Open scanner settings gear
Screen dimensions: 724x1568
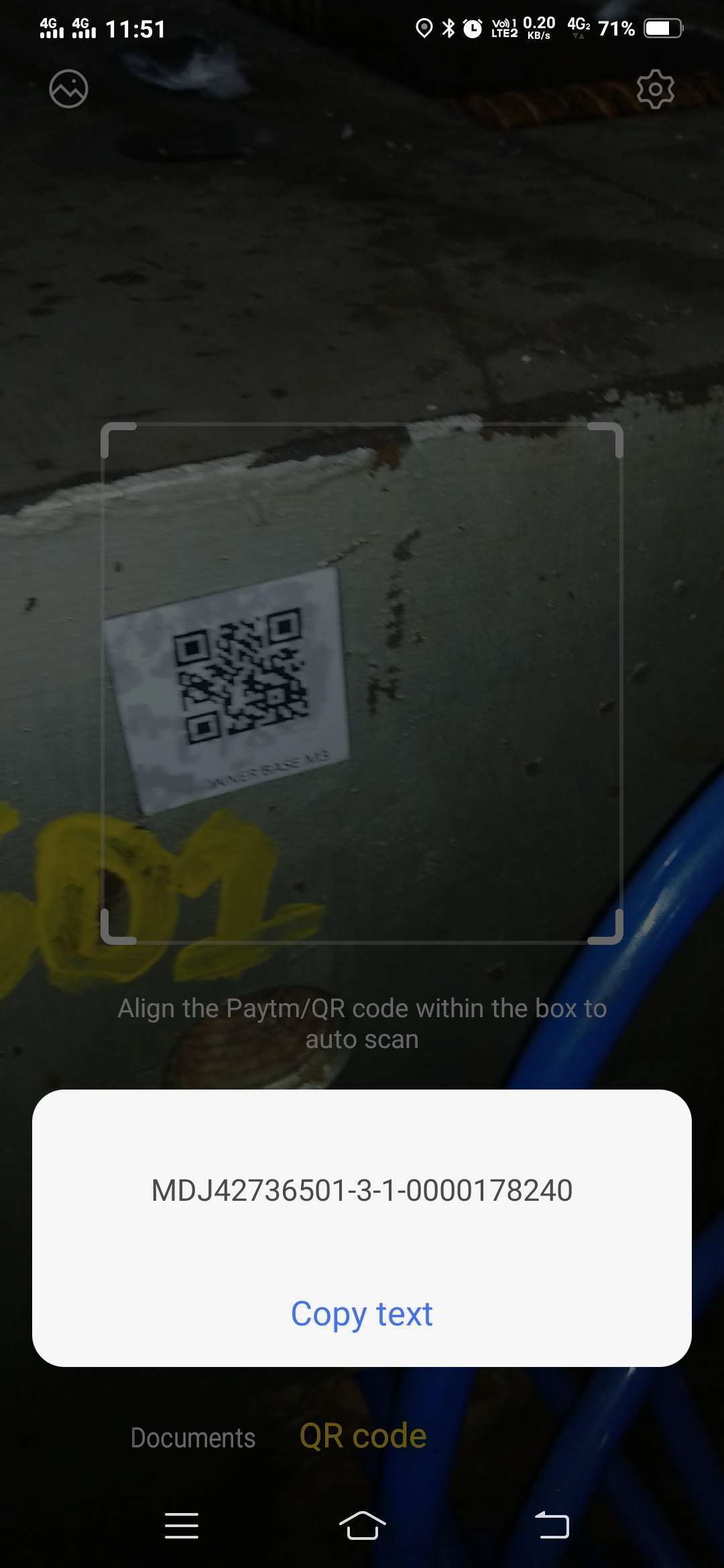point(655,88)
